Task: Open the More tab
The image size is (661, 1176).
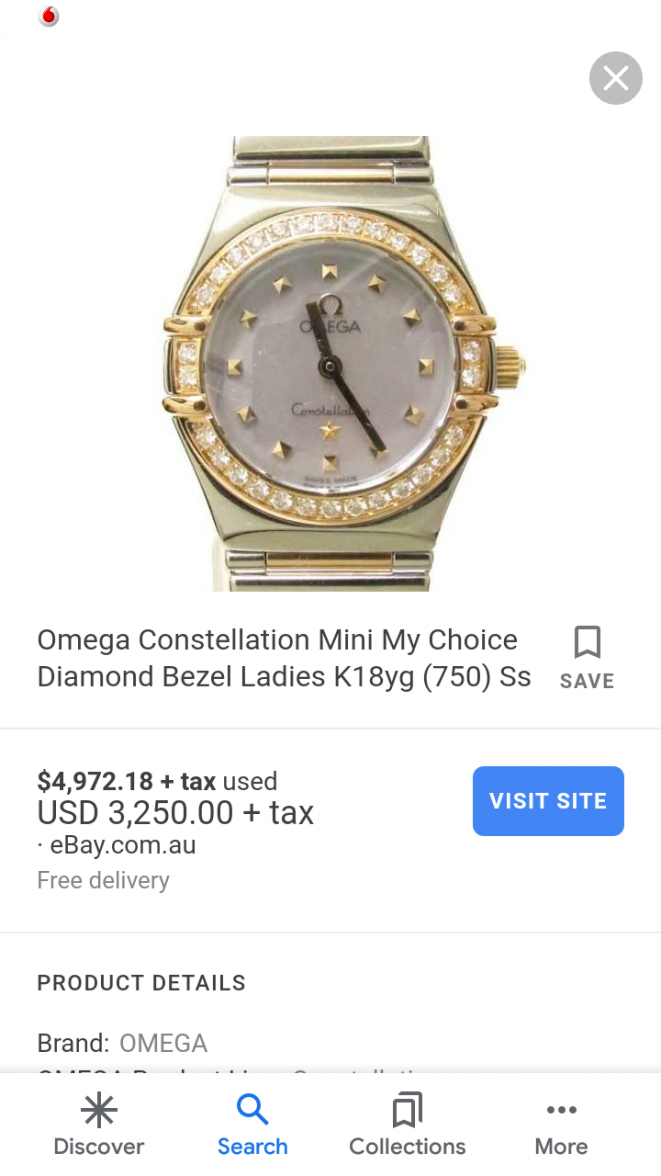Action: (x=561, y=1125)
